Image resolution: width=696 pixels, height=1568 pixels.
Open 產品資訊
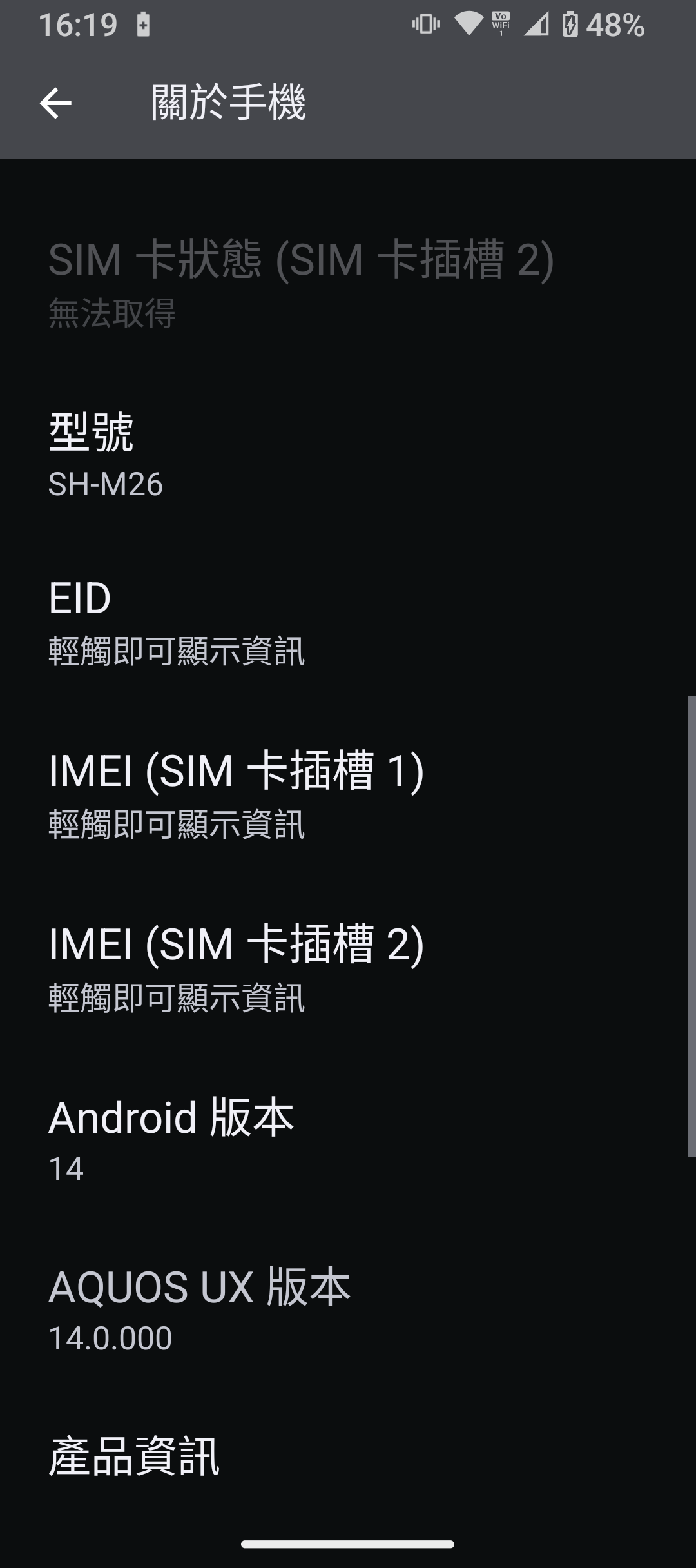[x=348, y=1457]
